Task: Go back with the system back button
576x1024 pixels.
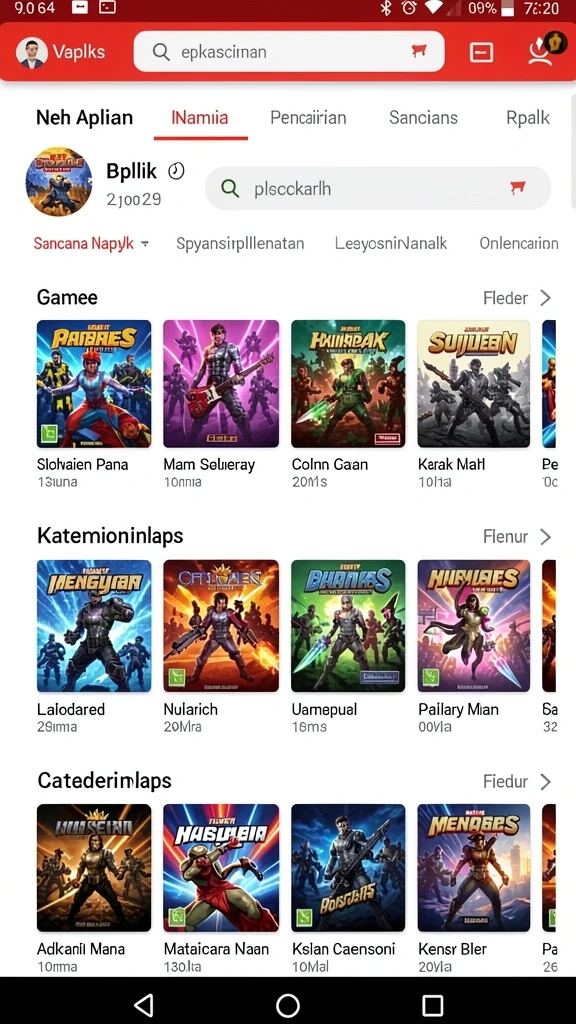Action: pyautogui.click(x=144, y=1005)
